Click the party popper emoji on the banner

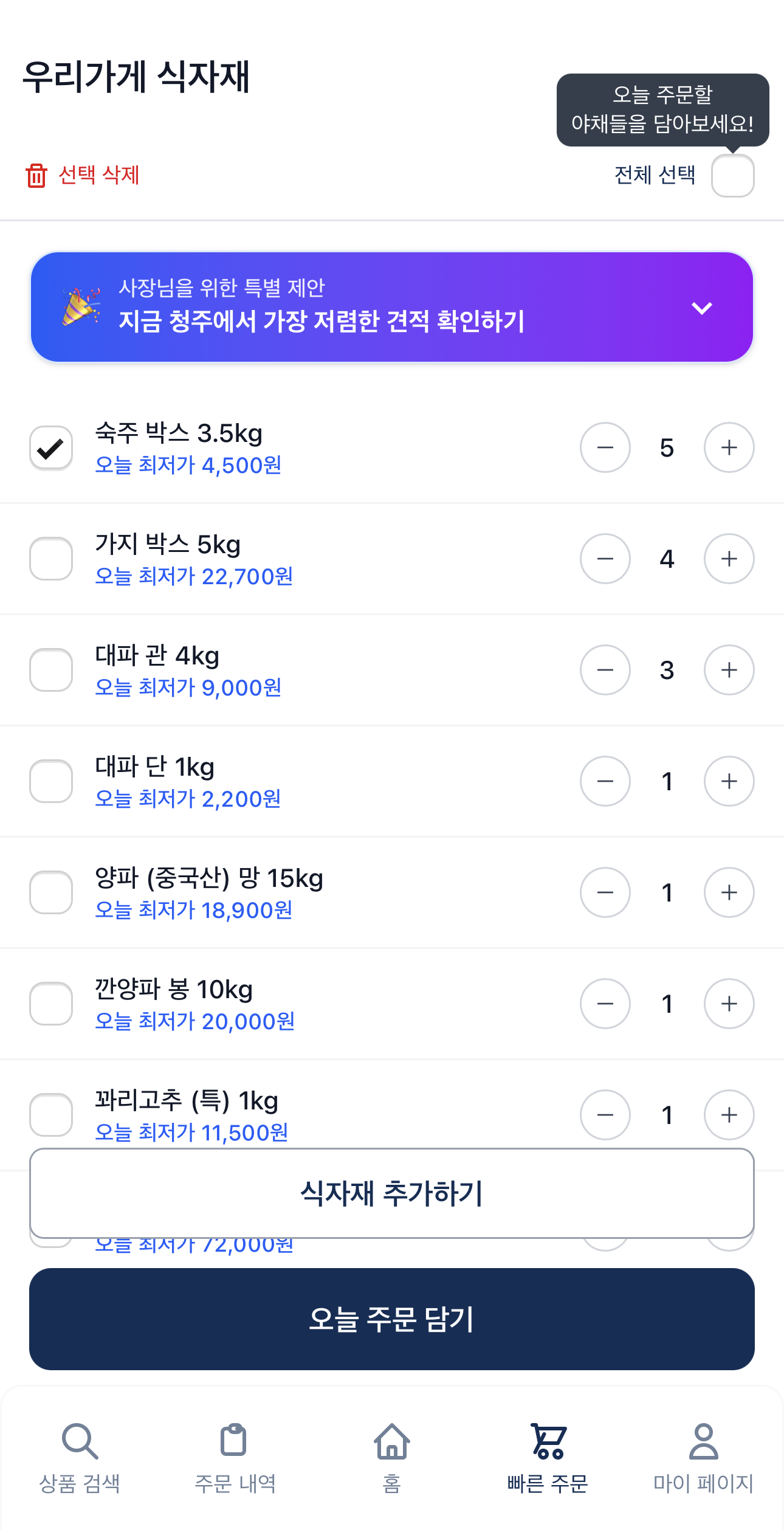click(x=81, y=307)
